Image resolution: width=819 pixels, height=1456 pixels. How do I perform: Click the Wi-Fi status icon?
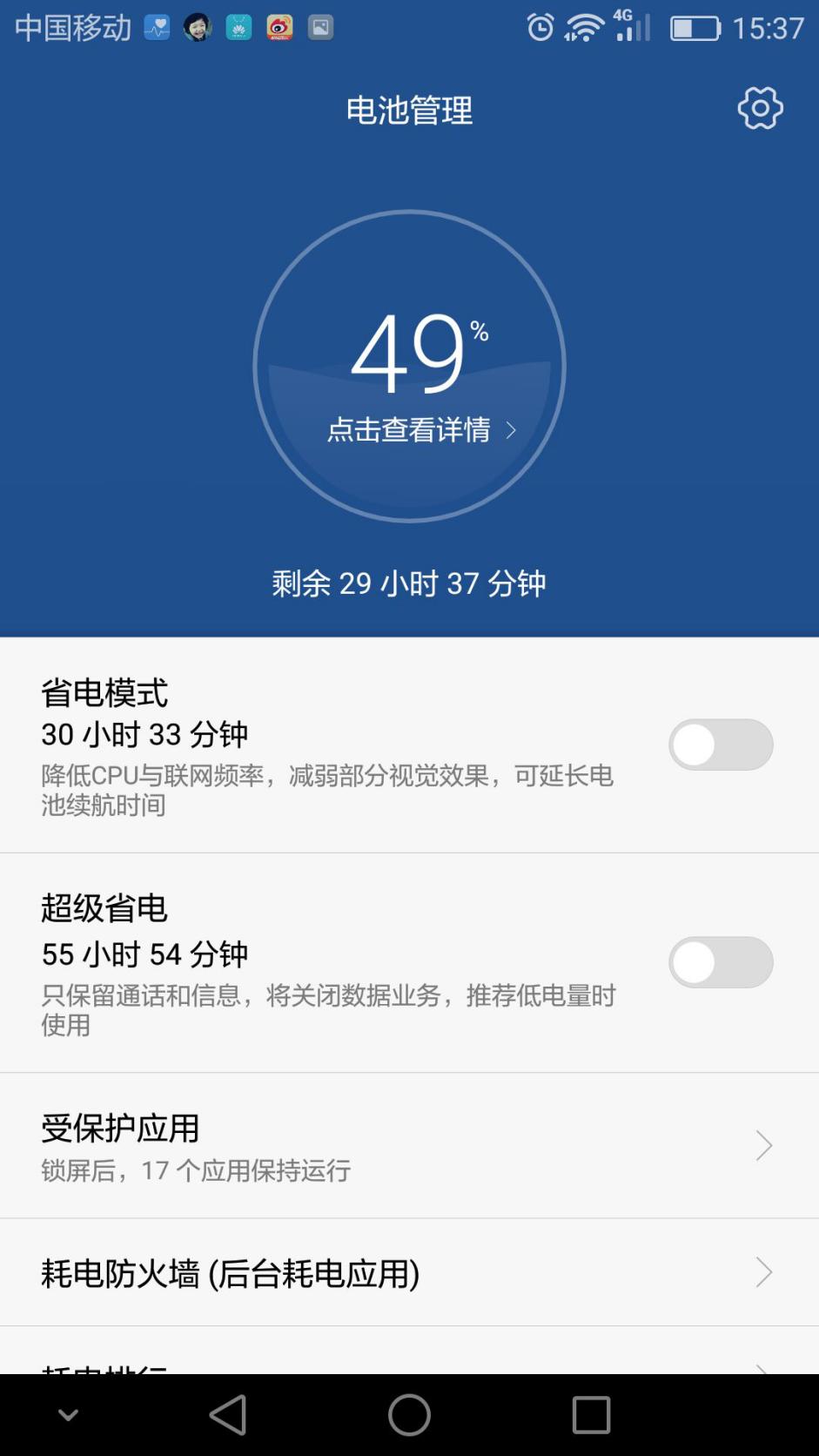585,27
